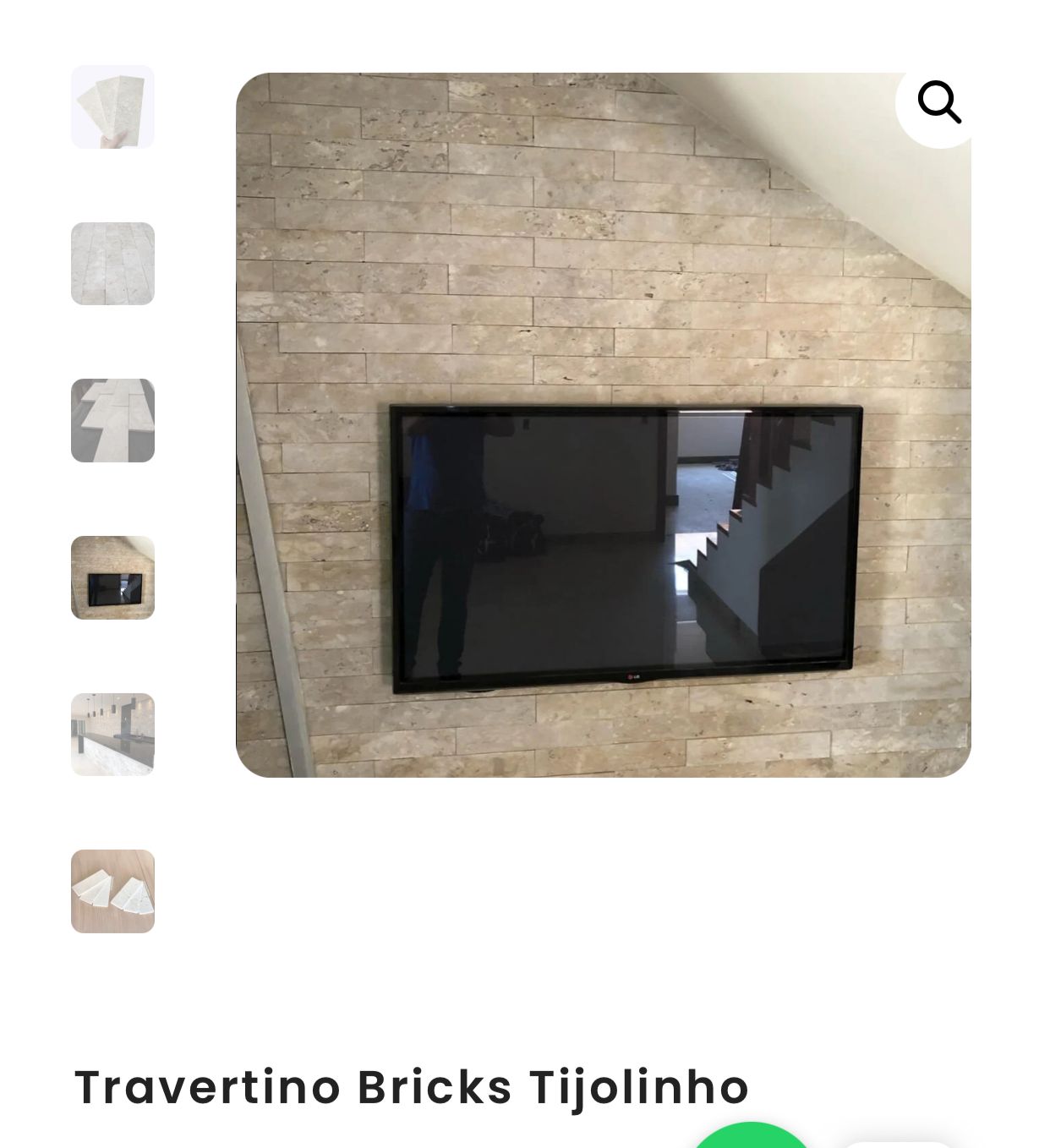Viewport: 1050px width, 1148px height.
Task: Select the thumbnail showing the TV wall
Action: [x=112, y=578]
